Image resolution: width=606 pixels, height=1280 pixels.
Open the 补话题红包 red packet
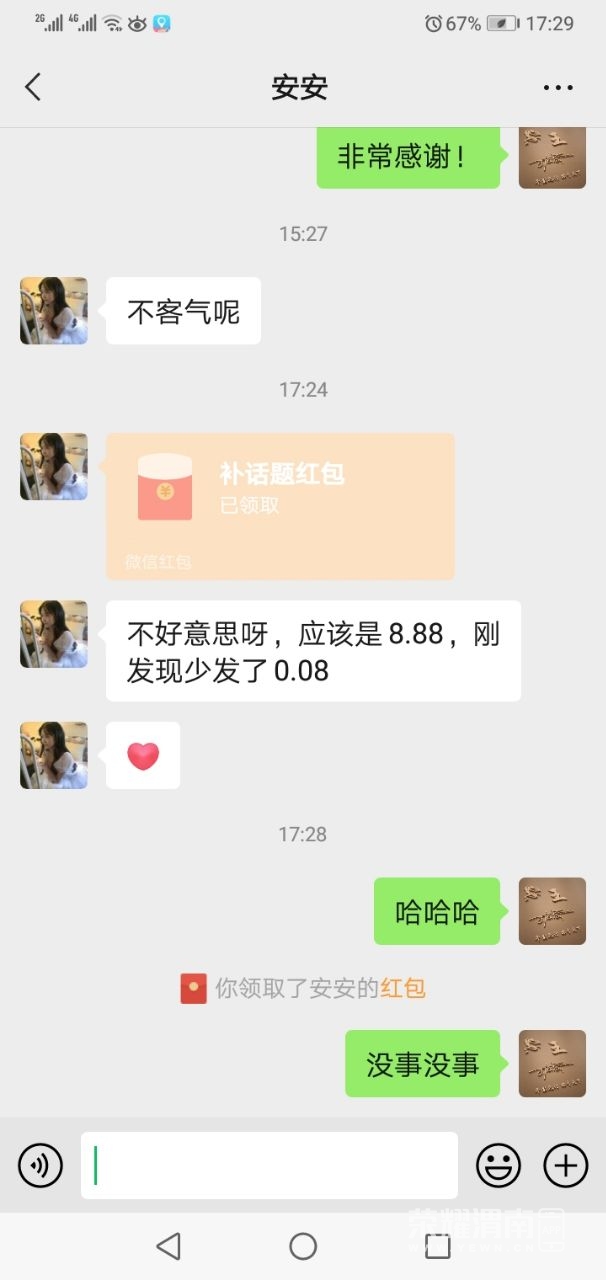click(x=280, y=506)
